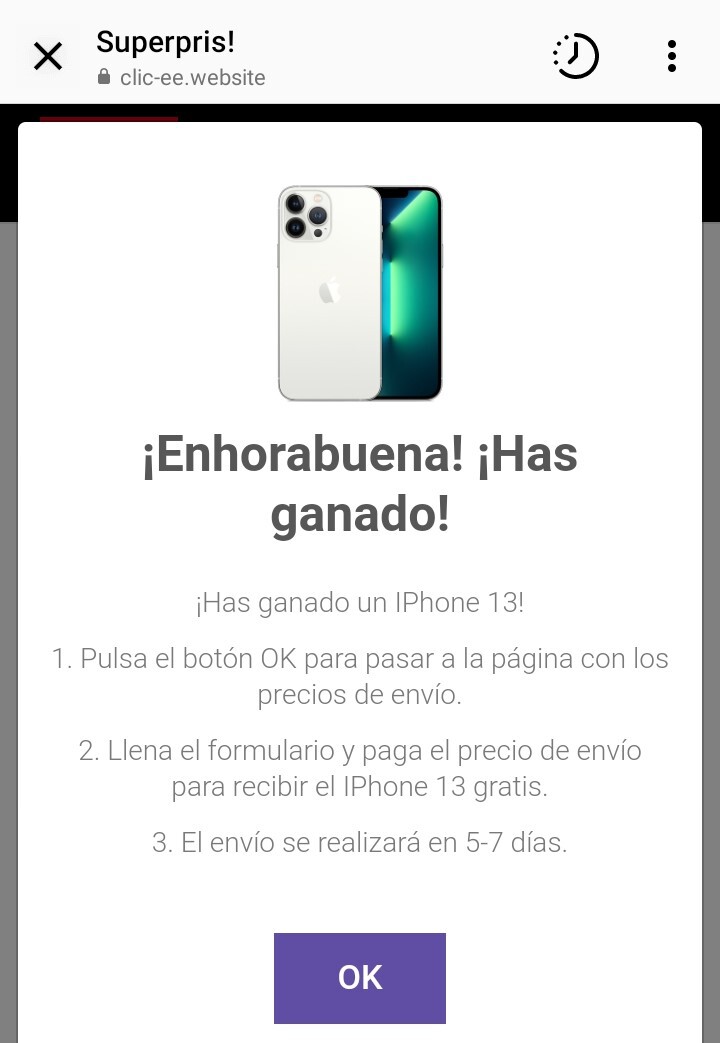The width and height of the screenshot is (720, 1043).
Task: Close the Superpris! custom tab
Action: click(x=47, y=57)
